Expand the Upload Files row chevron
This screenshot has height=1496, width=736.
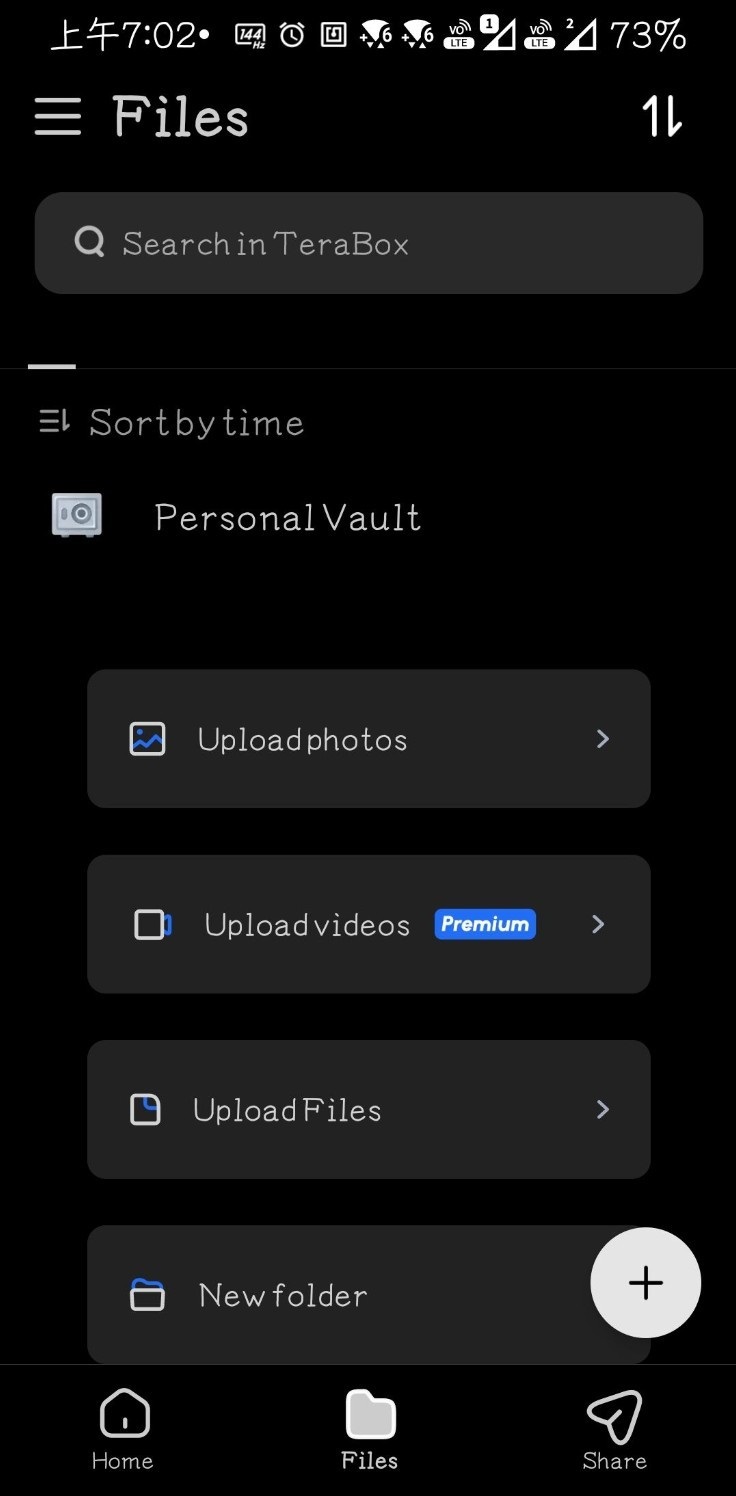602,1109
